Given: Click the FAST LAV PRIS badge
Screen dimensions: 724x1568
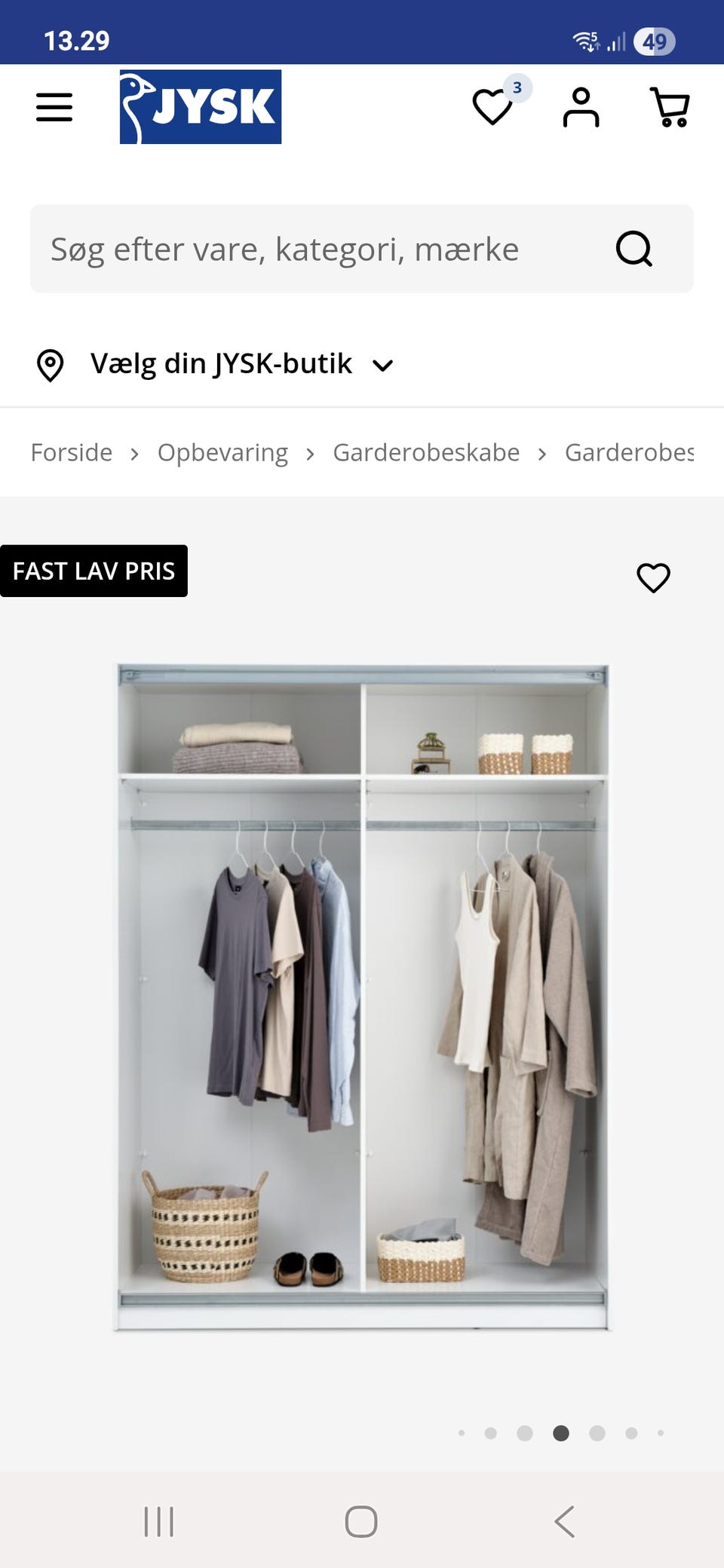Looking at the screenshot, I should [94, 571].
